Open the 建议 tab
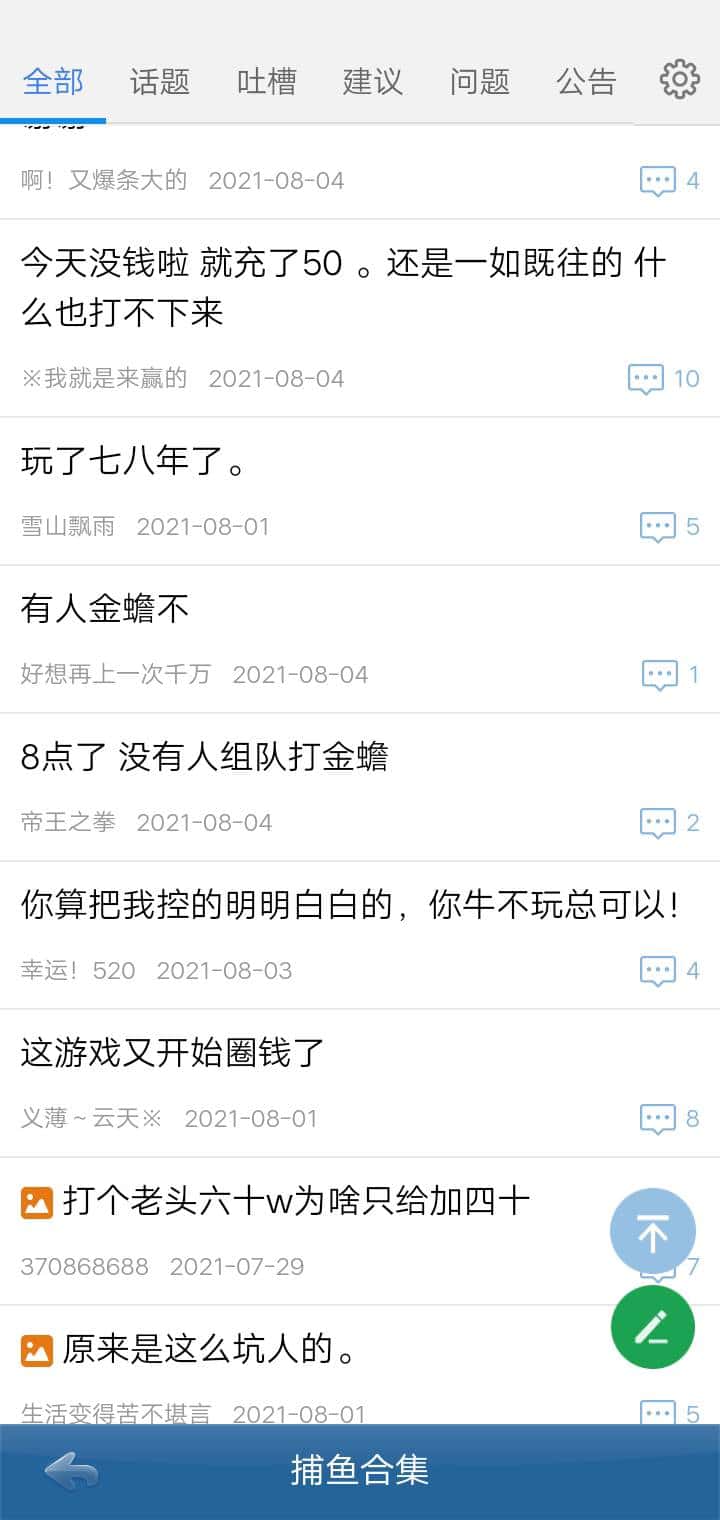This screenshot has width=720, height=1520. [372, 82]
